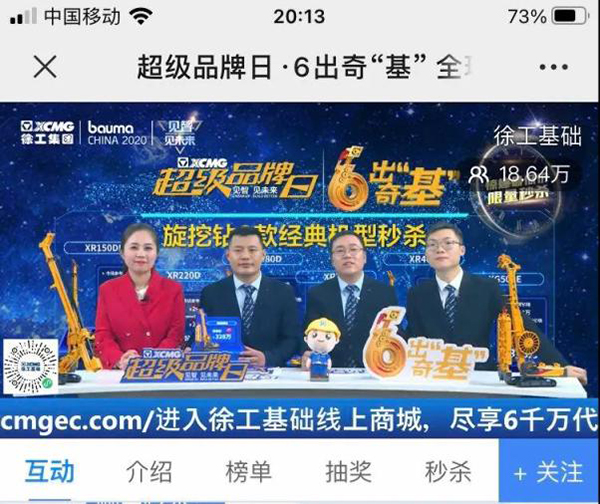Close the live stream page
This screenshot has width=600, height=504.
[x=45, y=67]
